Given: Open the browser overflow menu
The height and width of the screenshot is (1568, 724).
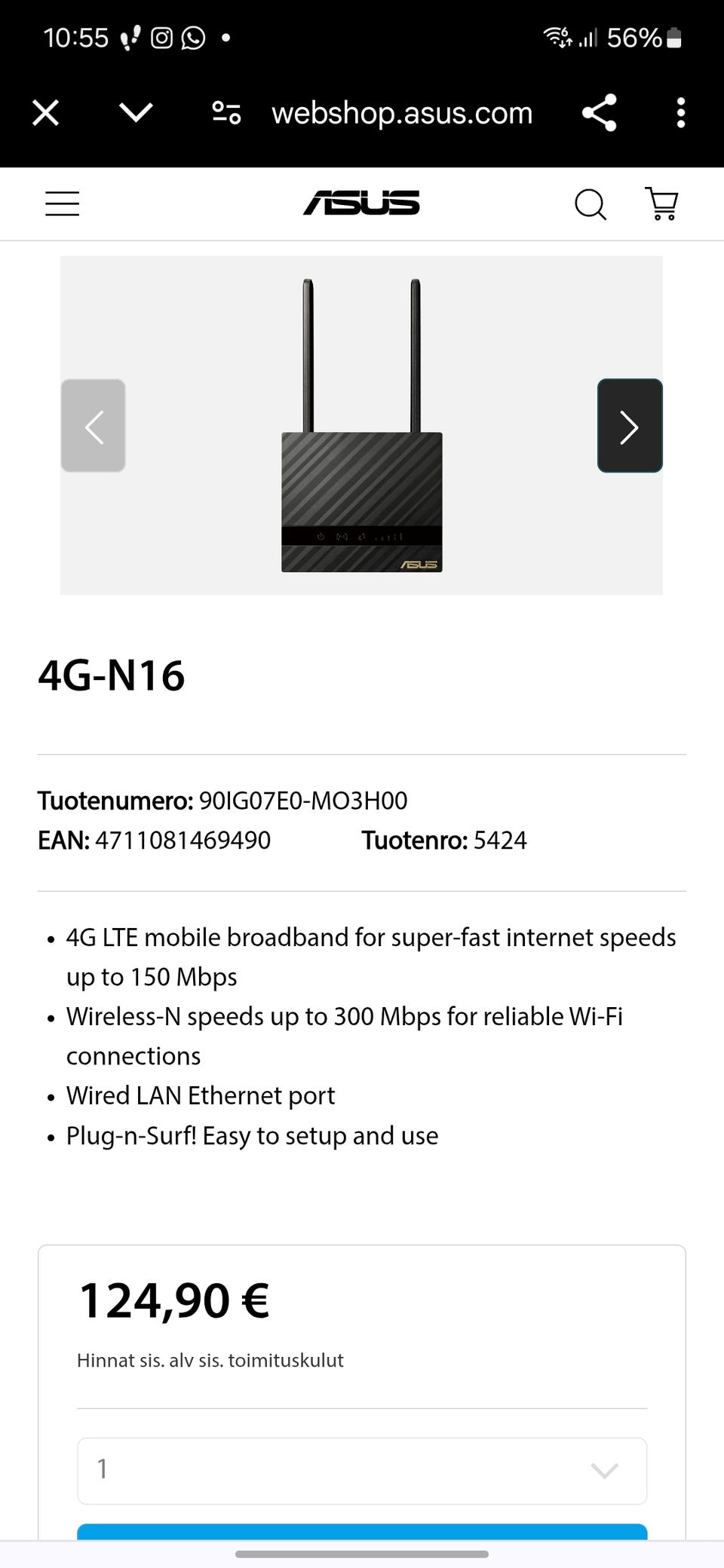Looking at the screenshot, I should click(681, 113).
